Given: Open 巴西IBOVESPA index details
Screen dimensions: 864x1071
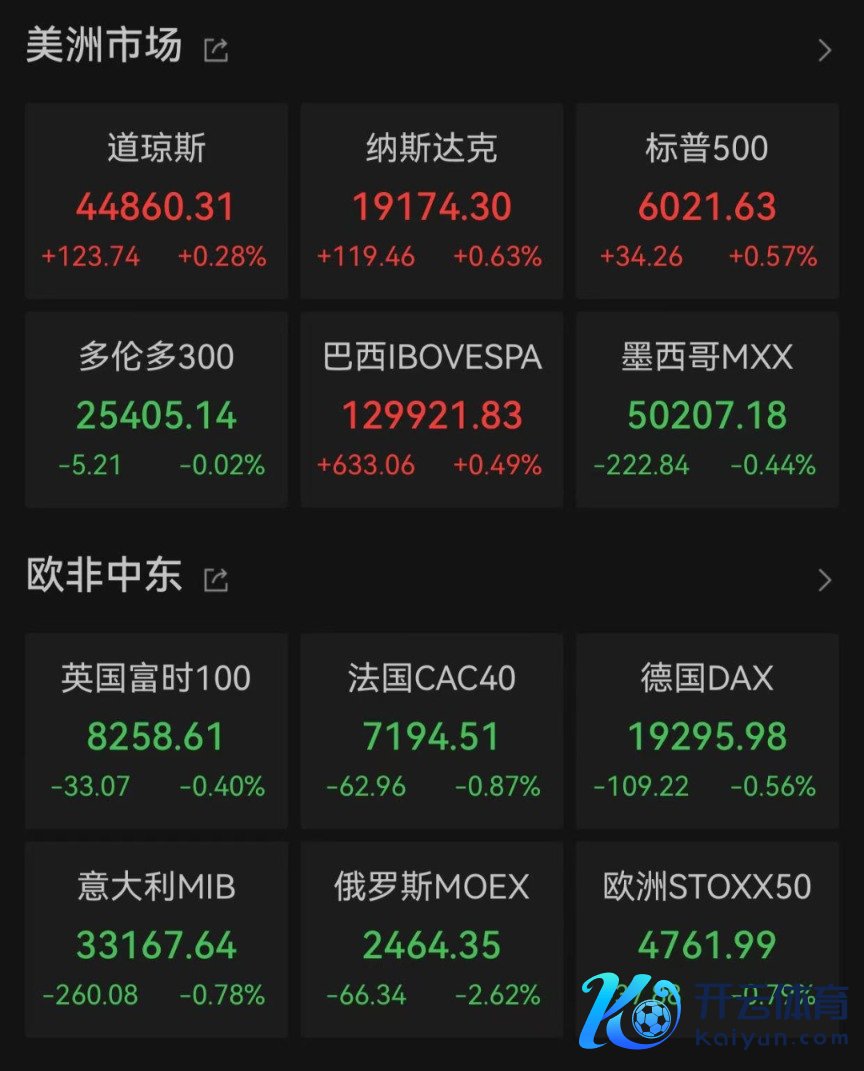Looking at the screenshot, I should tap(431, 409).
